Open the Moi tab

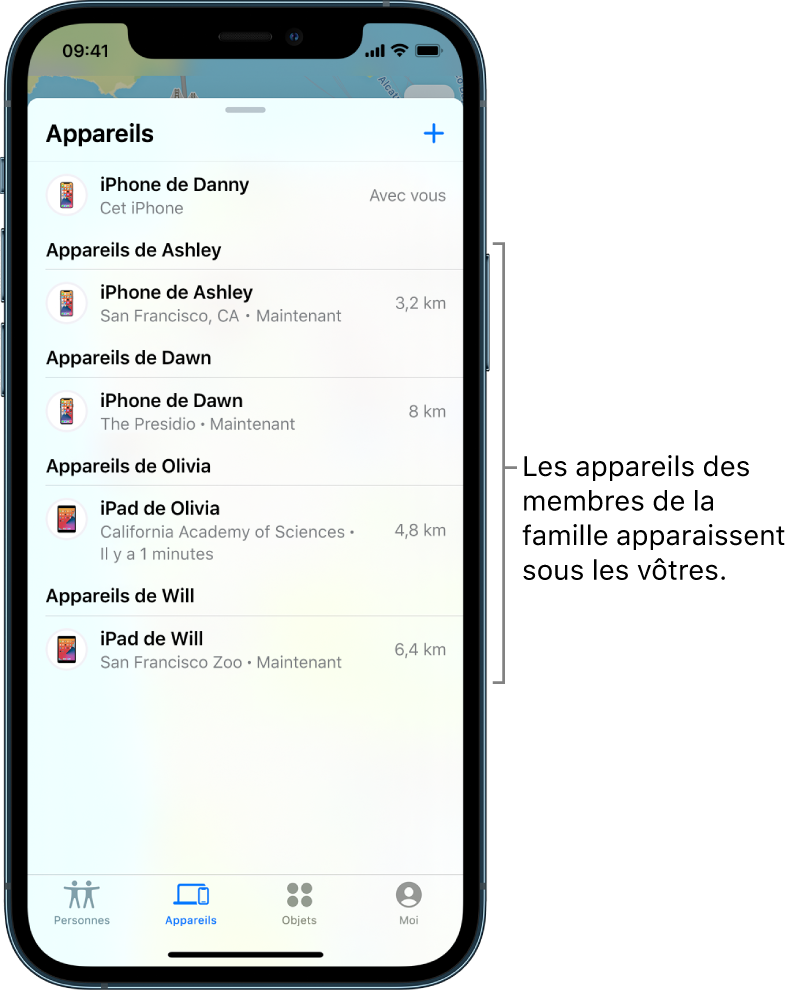[x=408, y=903]
